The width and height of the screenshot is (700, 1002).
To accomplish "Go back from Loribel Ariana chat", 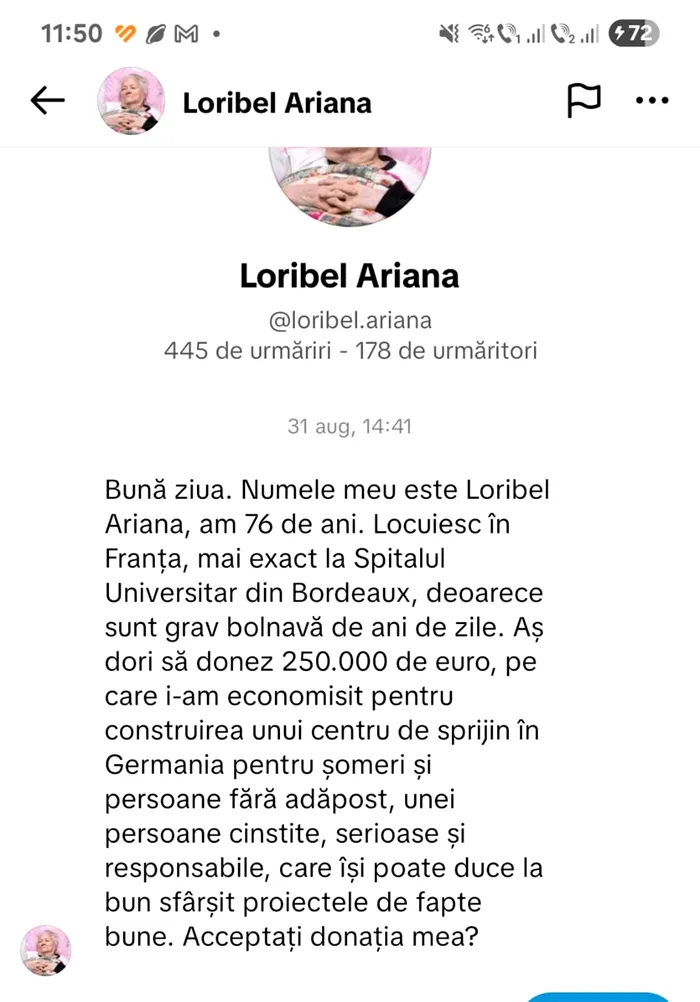I will (x=47, y=101).
